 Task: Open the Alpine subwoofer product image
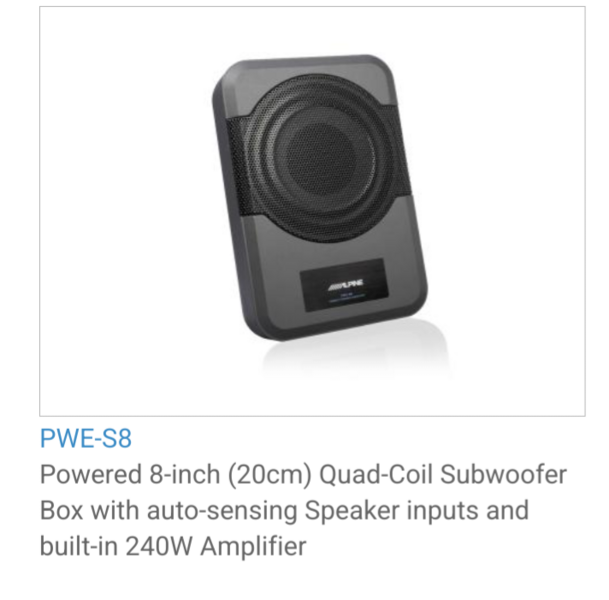(312, 212)
